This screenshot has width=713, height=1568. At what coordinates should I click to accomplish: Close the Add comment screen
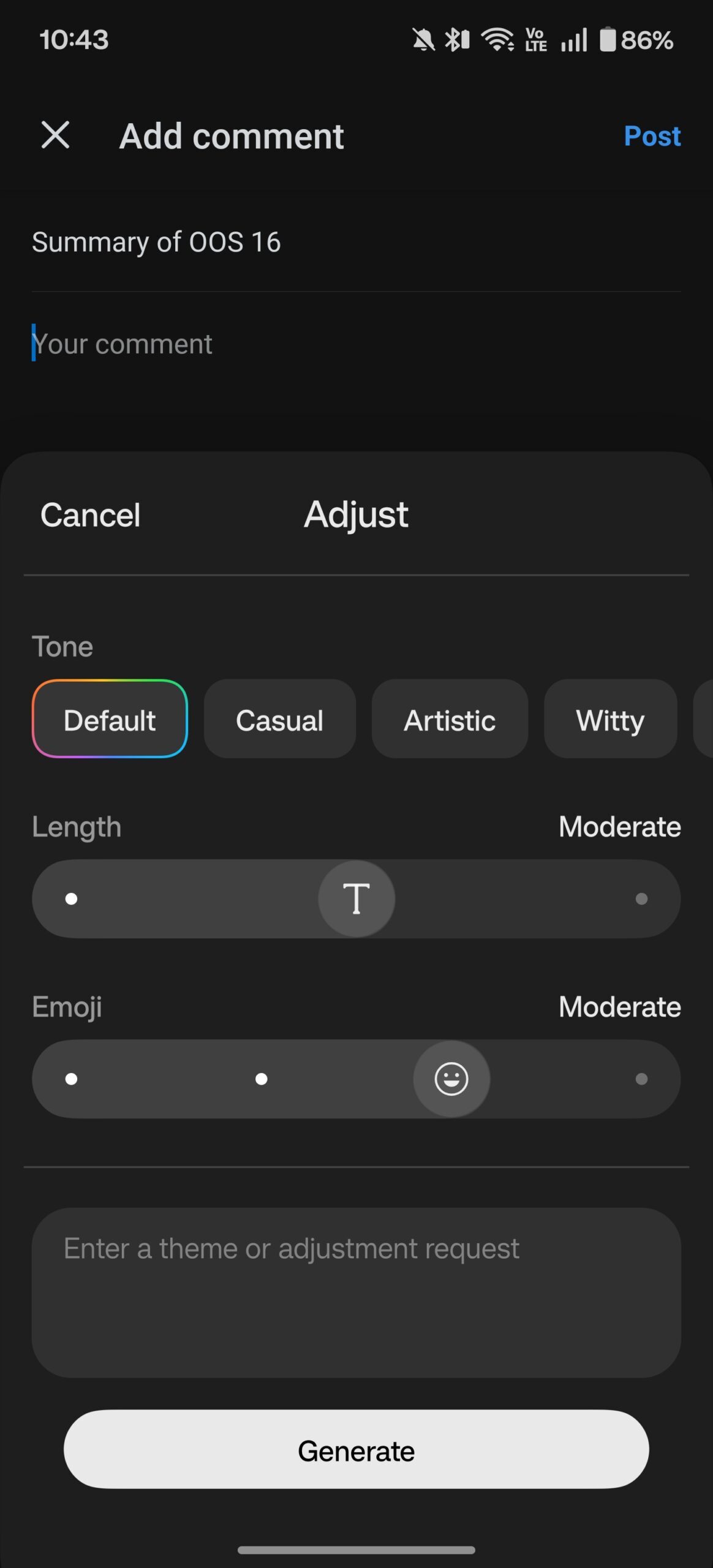tap(56, 135)
